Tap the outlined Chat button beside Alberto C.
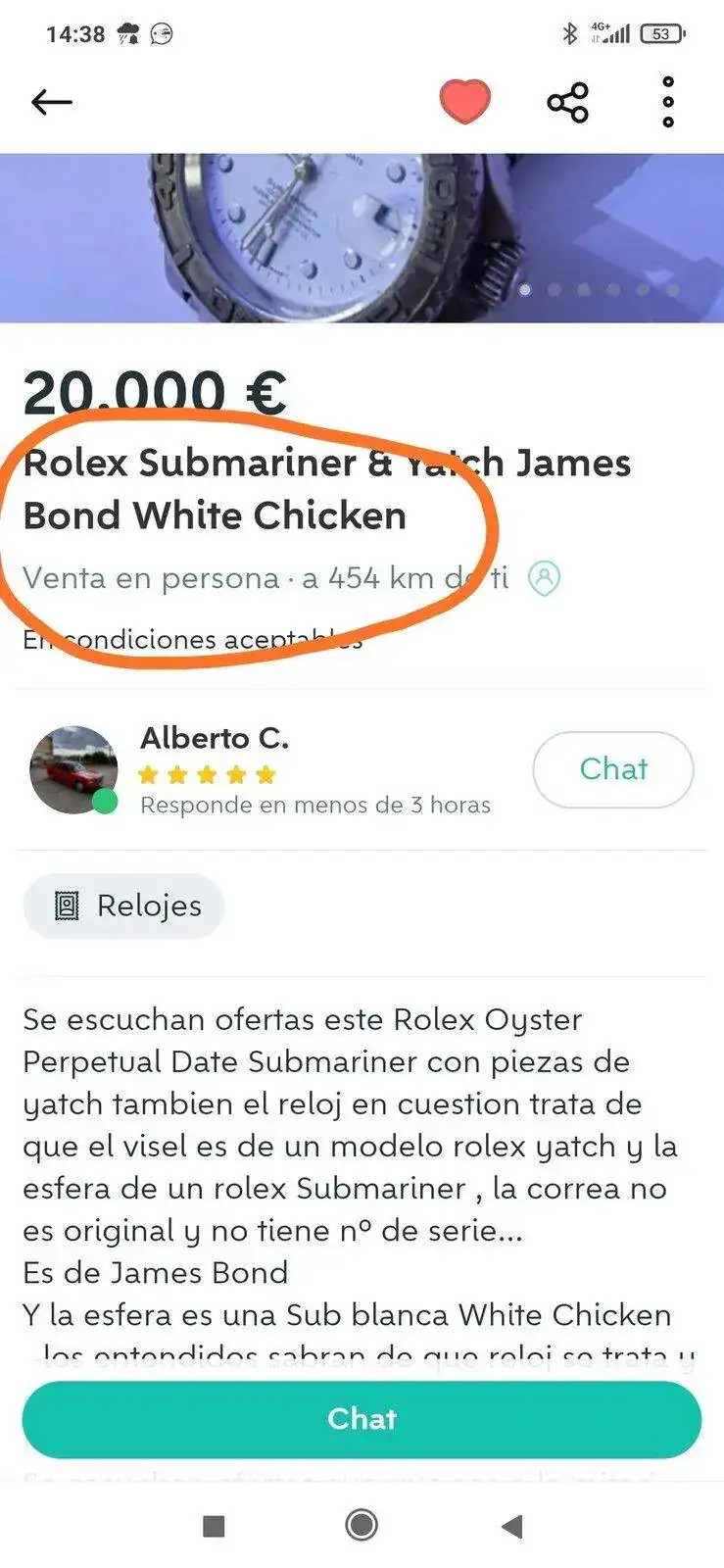 612,769
